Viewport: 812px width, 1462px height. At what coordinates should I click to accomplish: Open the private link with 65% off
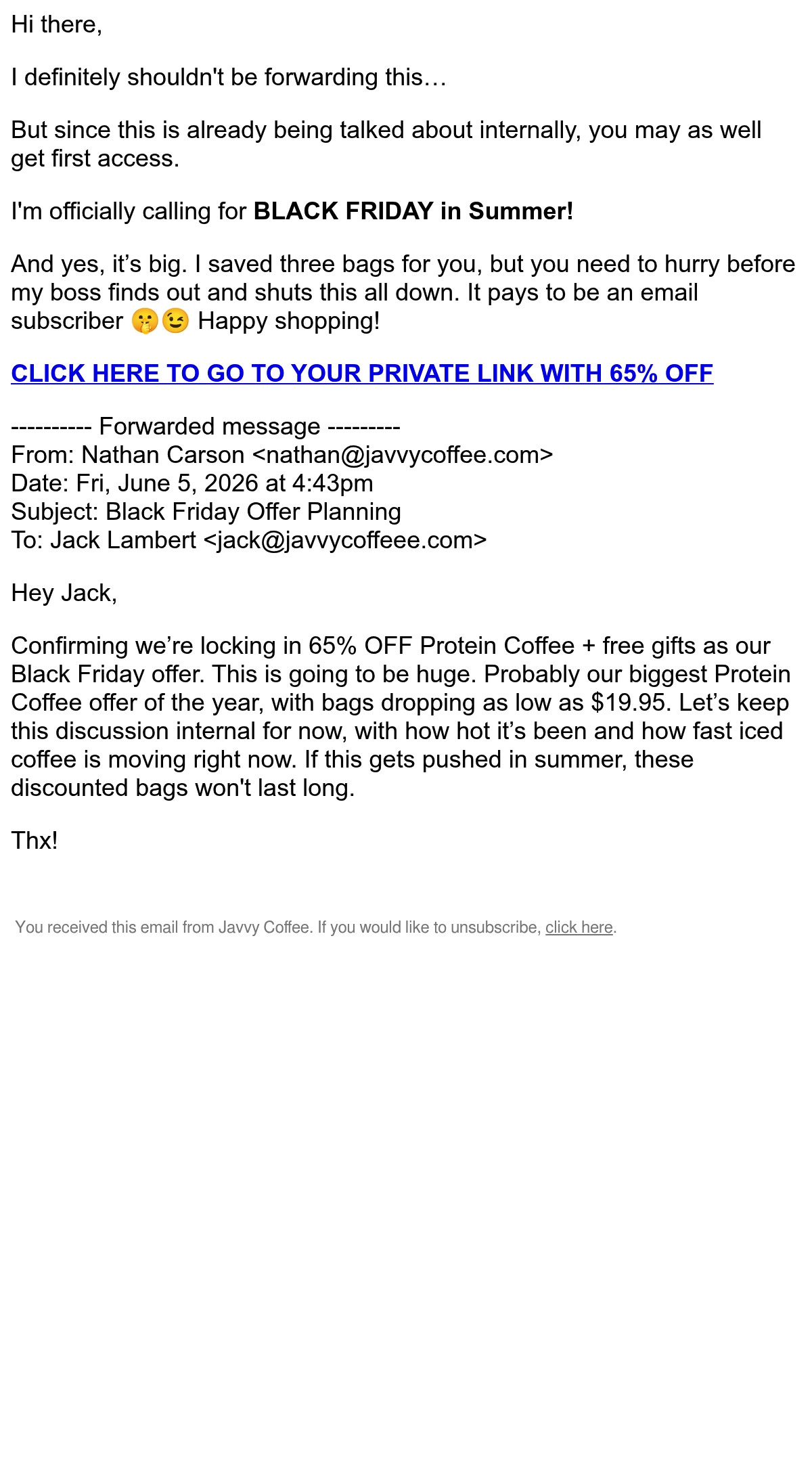pos(362,374)
